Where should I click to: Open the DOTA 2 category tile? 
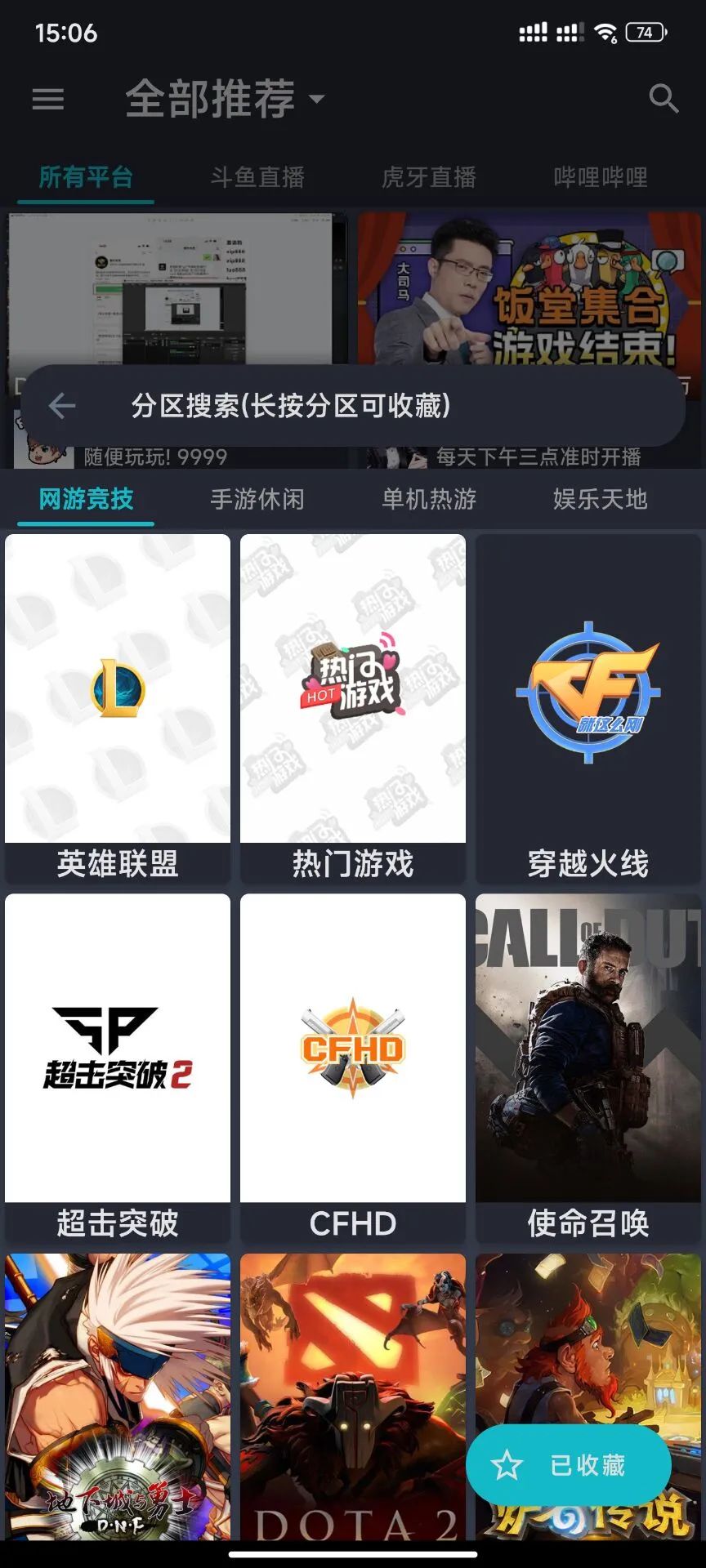coord(353,1396)
